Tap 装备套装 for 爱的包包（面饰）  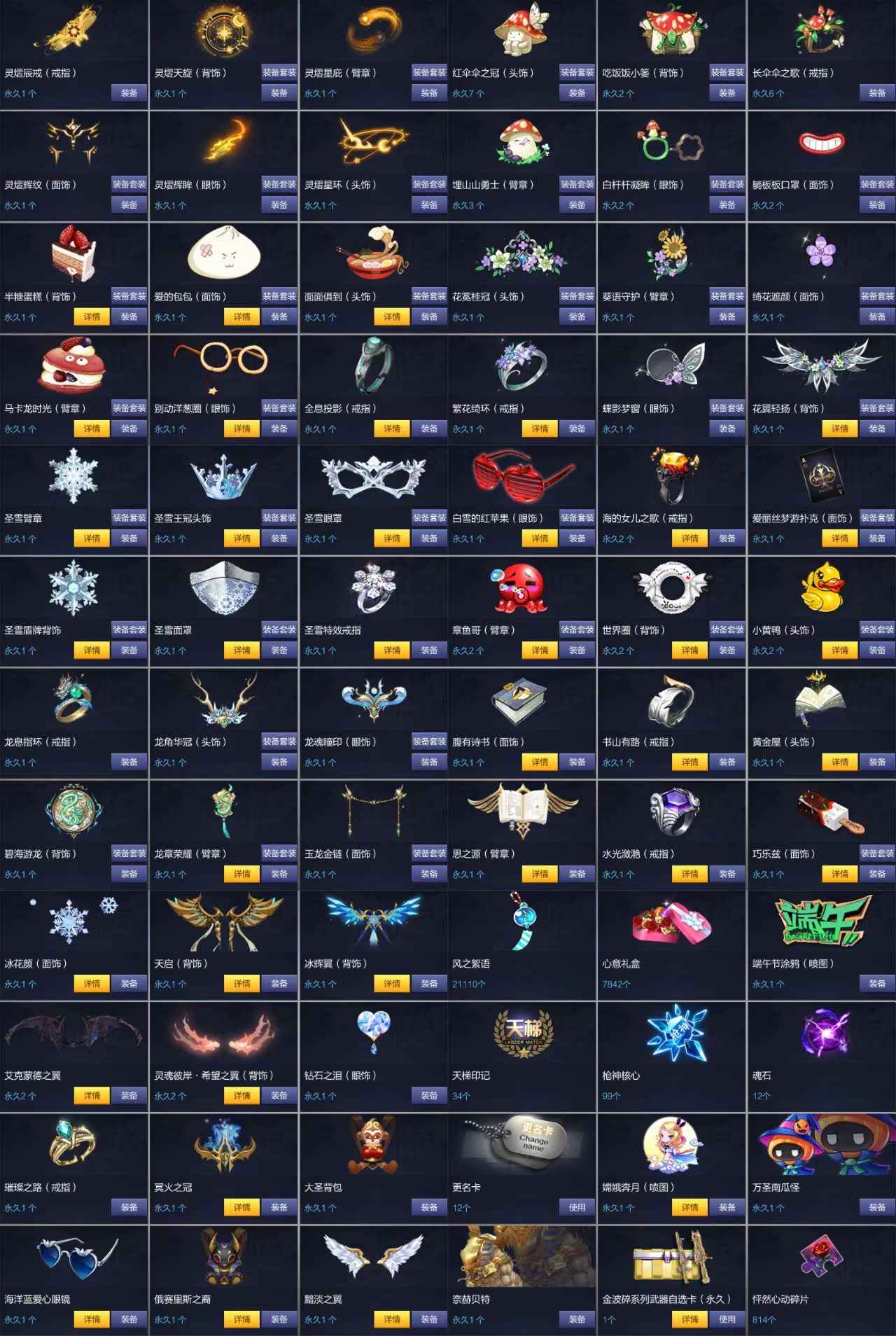[x=279, y=297]
